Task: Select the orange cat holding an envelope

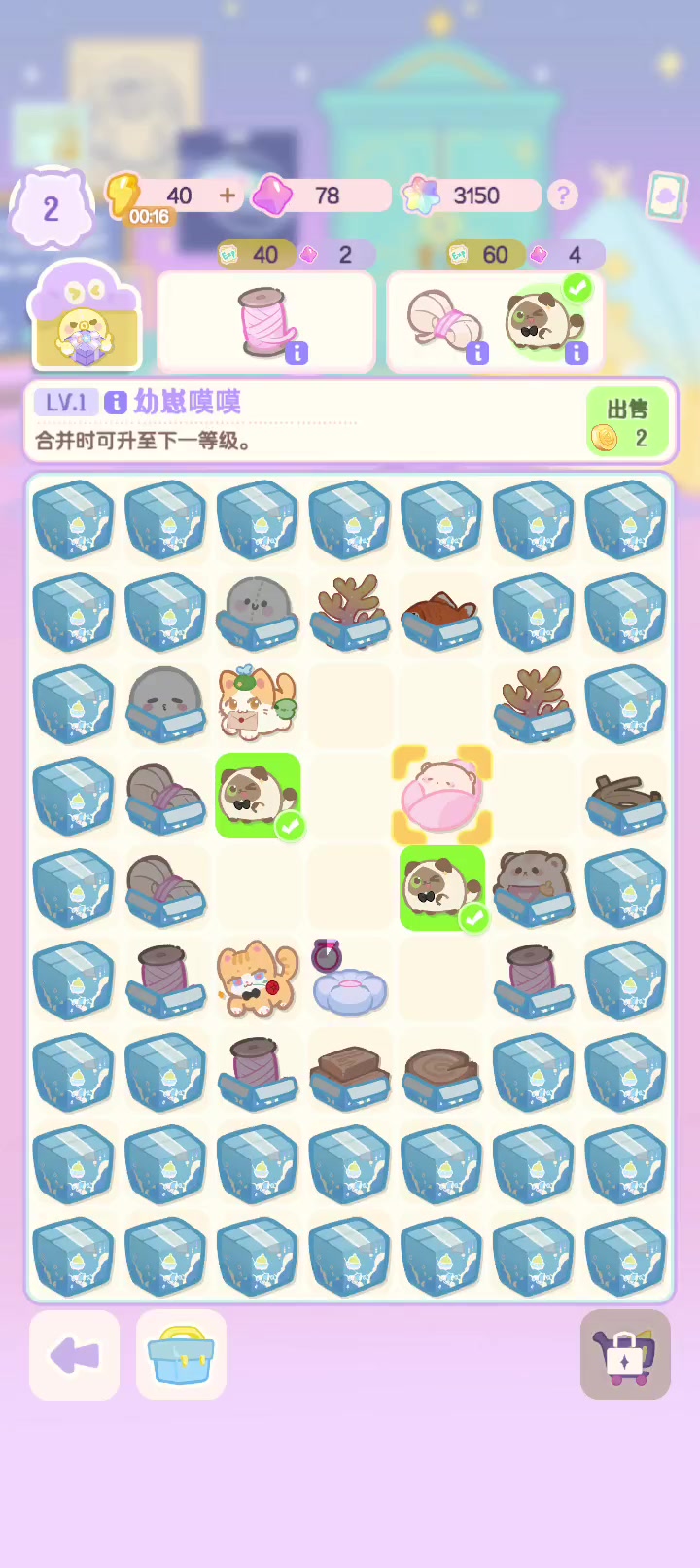Action: [x=257, y=703]
